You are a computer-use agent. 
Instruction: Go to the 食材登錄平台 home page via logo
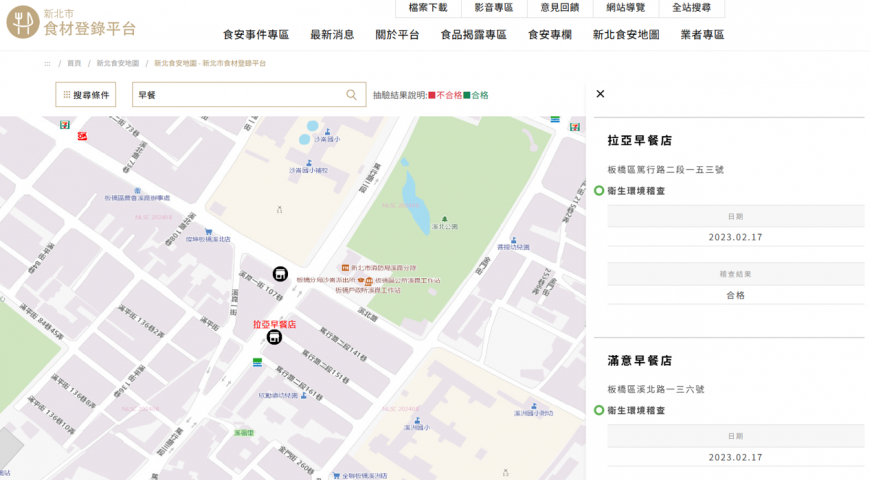[x=71, y=22]
